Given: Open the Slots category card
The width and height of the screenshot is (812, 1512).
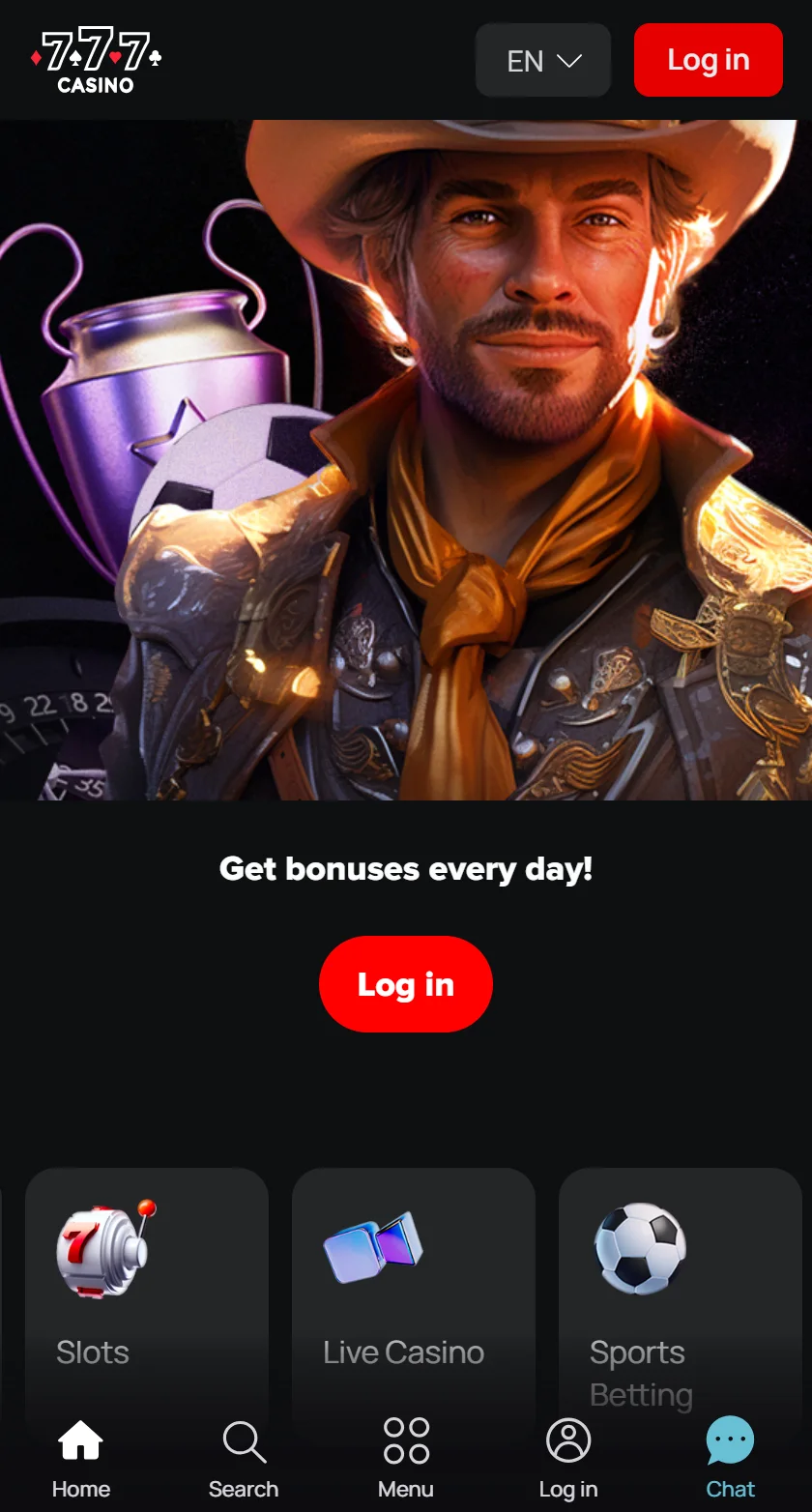Looking at the screenshot, I should tap(147, 1286).
